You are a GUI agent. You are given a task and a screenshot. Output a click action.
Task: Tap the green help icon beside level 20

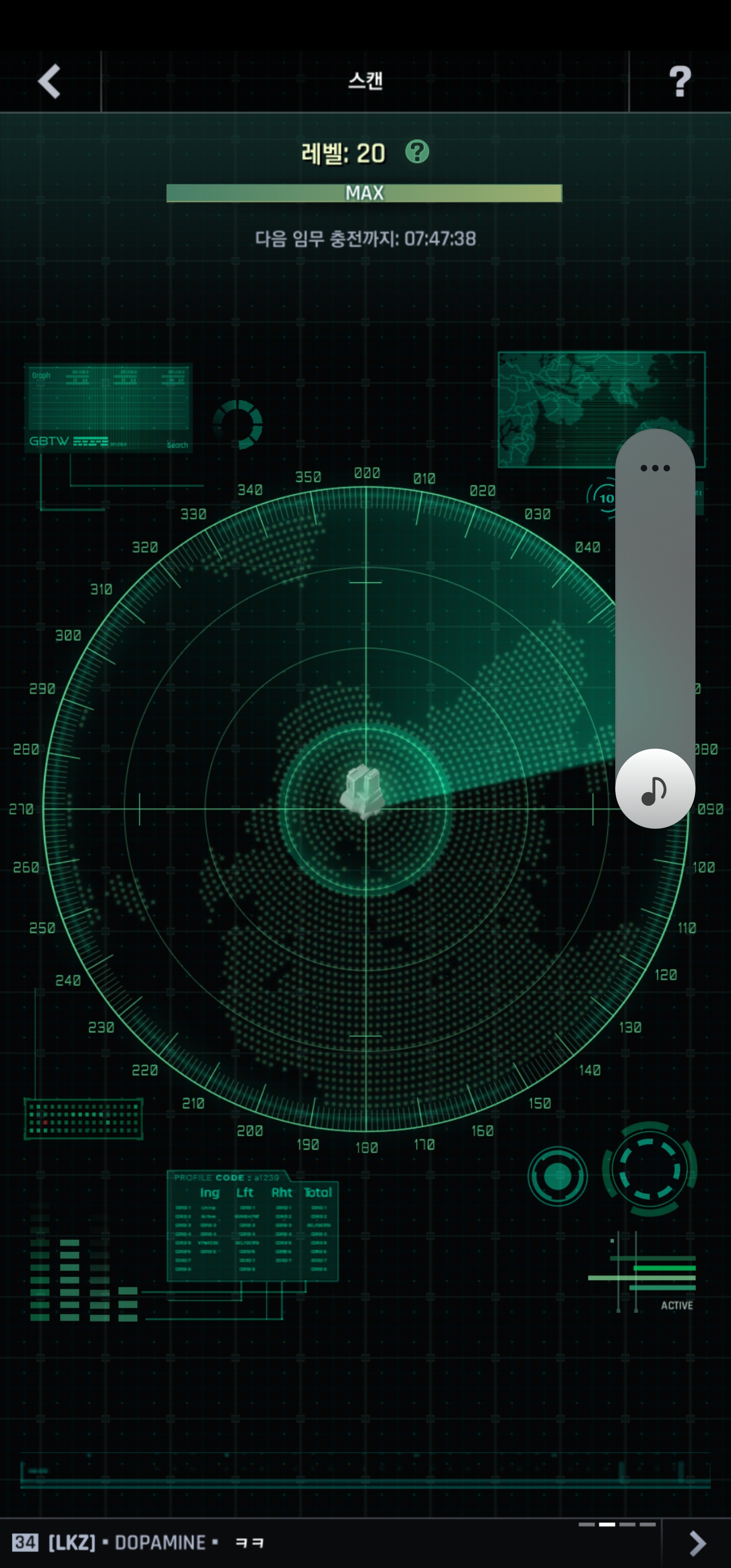tap(417, 151)
